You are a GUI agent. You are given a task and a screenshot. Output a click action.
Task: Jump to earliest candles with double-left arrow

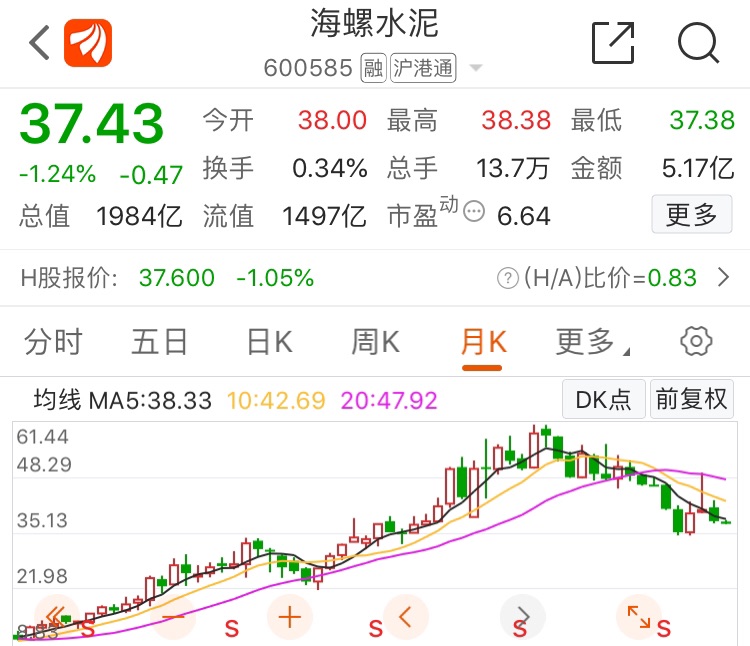pos(57,616)
